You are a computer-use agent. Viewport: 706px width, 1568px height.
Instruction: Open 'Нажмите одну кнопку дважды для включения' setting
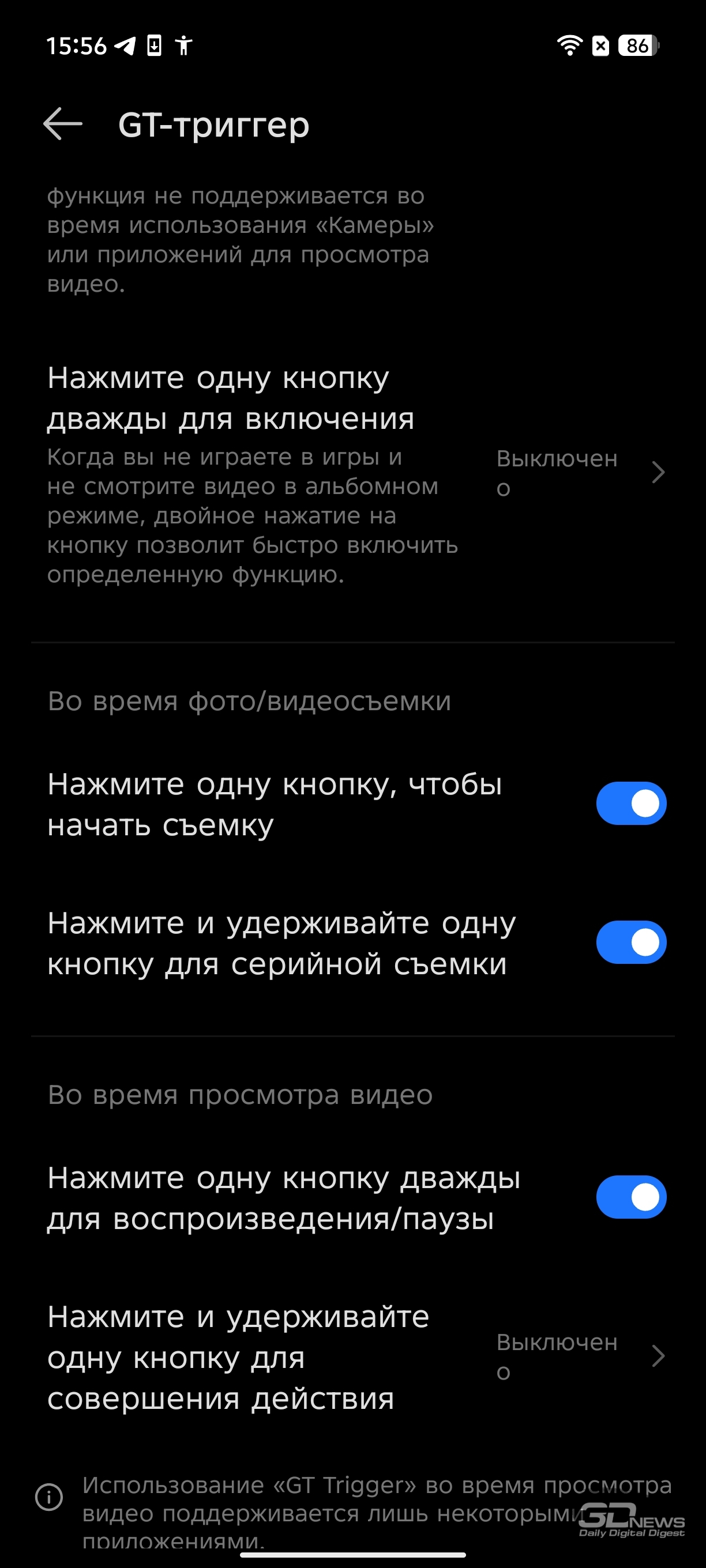[x=352, y=473]
